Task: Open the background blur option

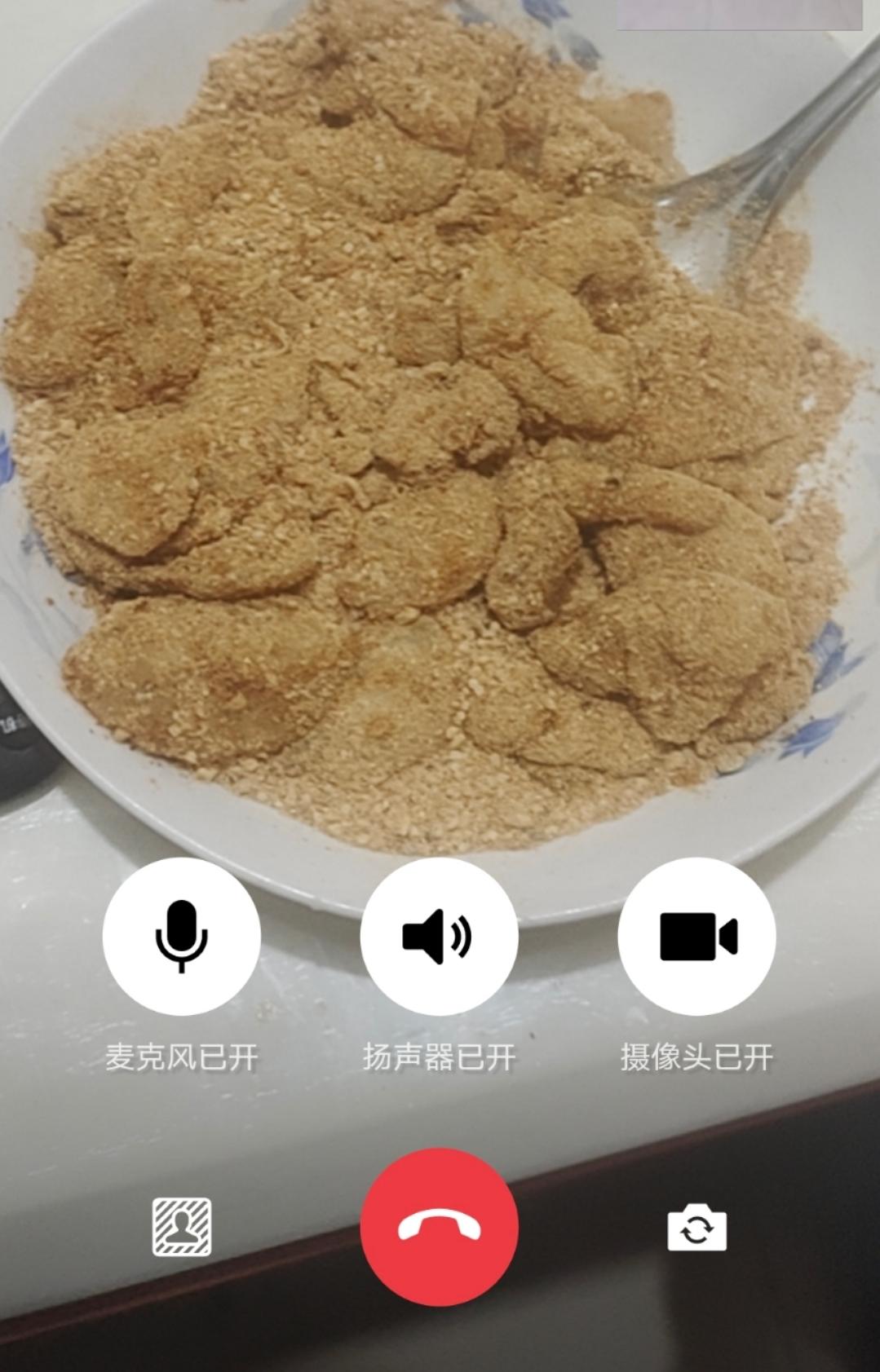Action: pyautogui.click(x=182, y=1227)
